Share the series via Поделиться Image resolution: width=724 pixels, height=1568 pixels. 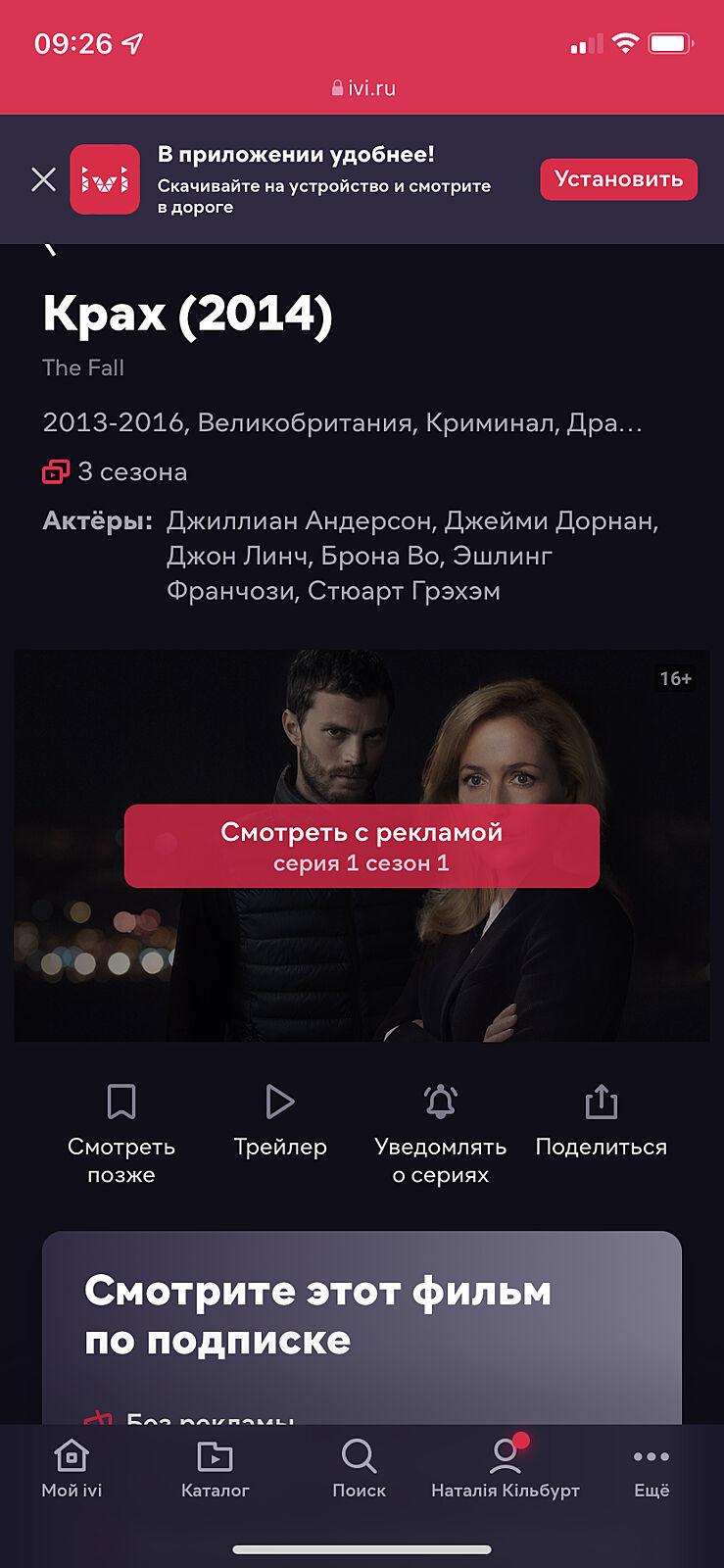(601, 1119)
